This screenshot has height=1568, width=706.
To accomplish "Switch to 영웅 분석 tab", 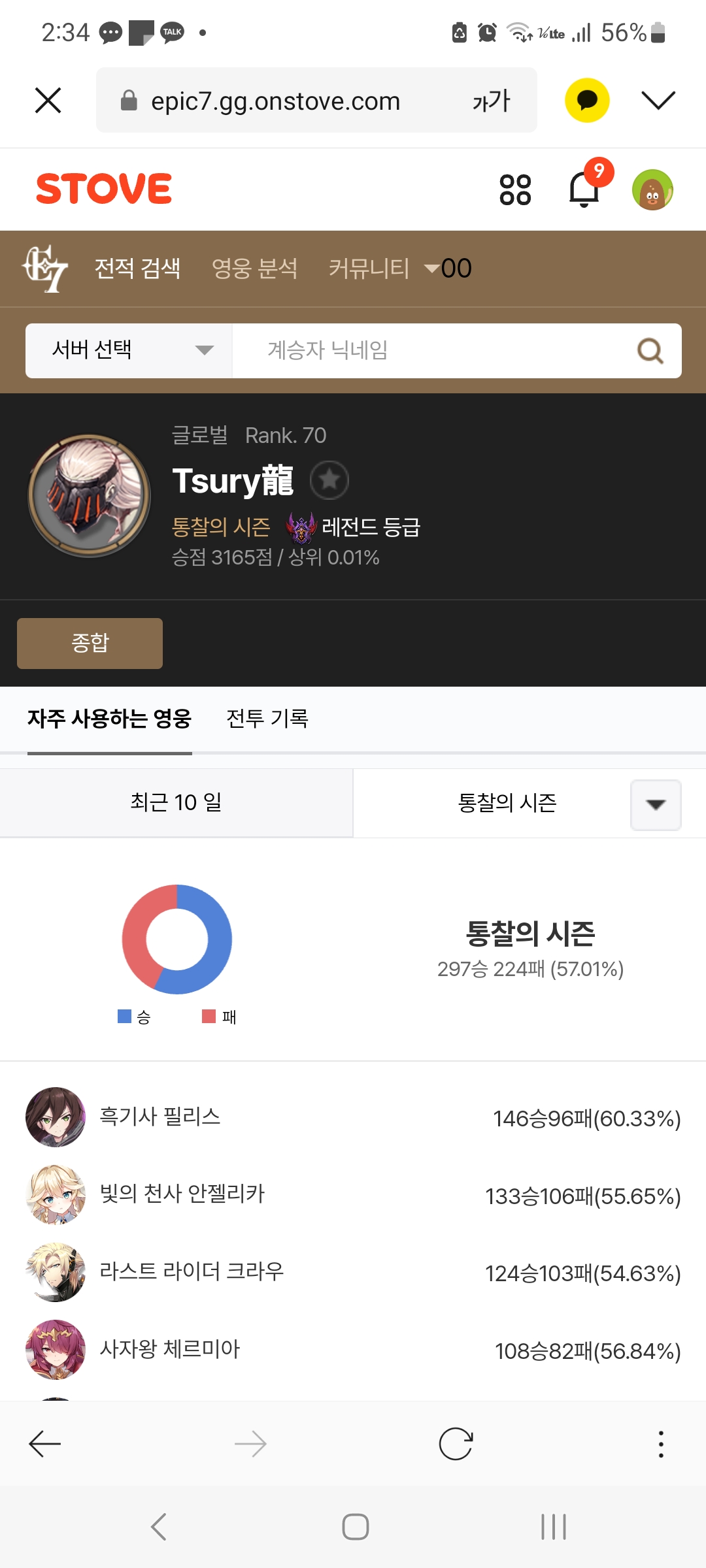I will 255,269.
